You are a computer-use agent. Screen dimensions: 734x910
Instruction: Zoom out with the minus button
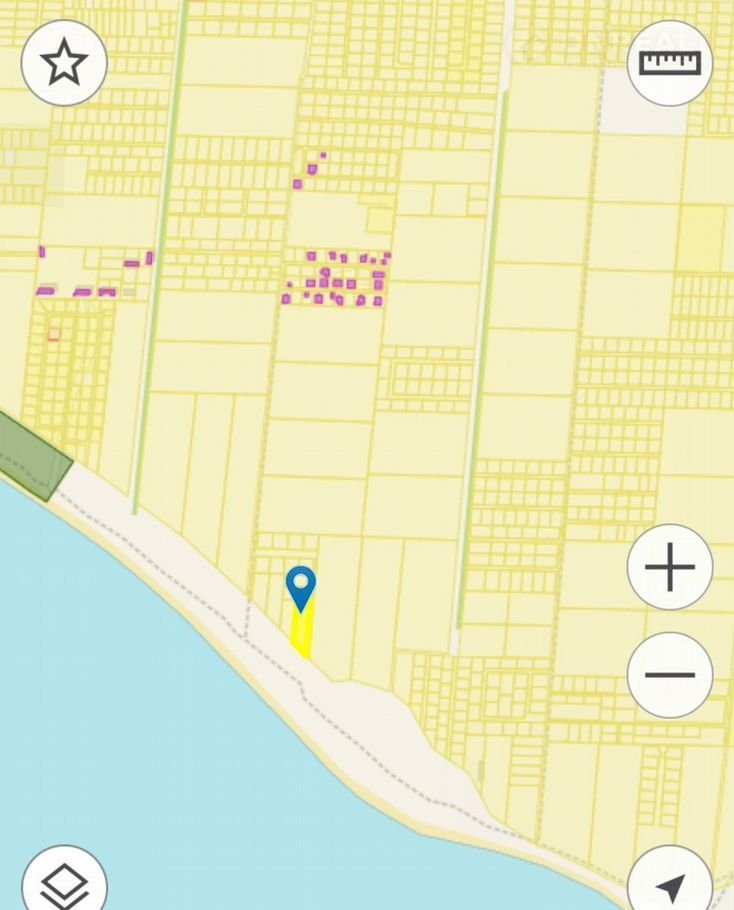click(670, 675)
